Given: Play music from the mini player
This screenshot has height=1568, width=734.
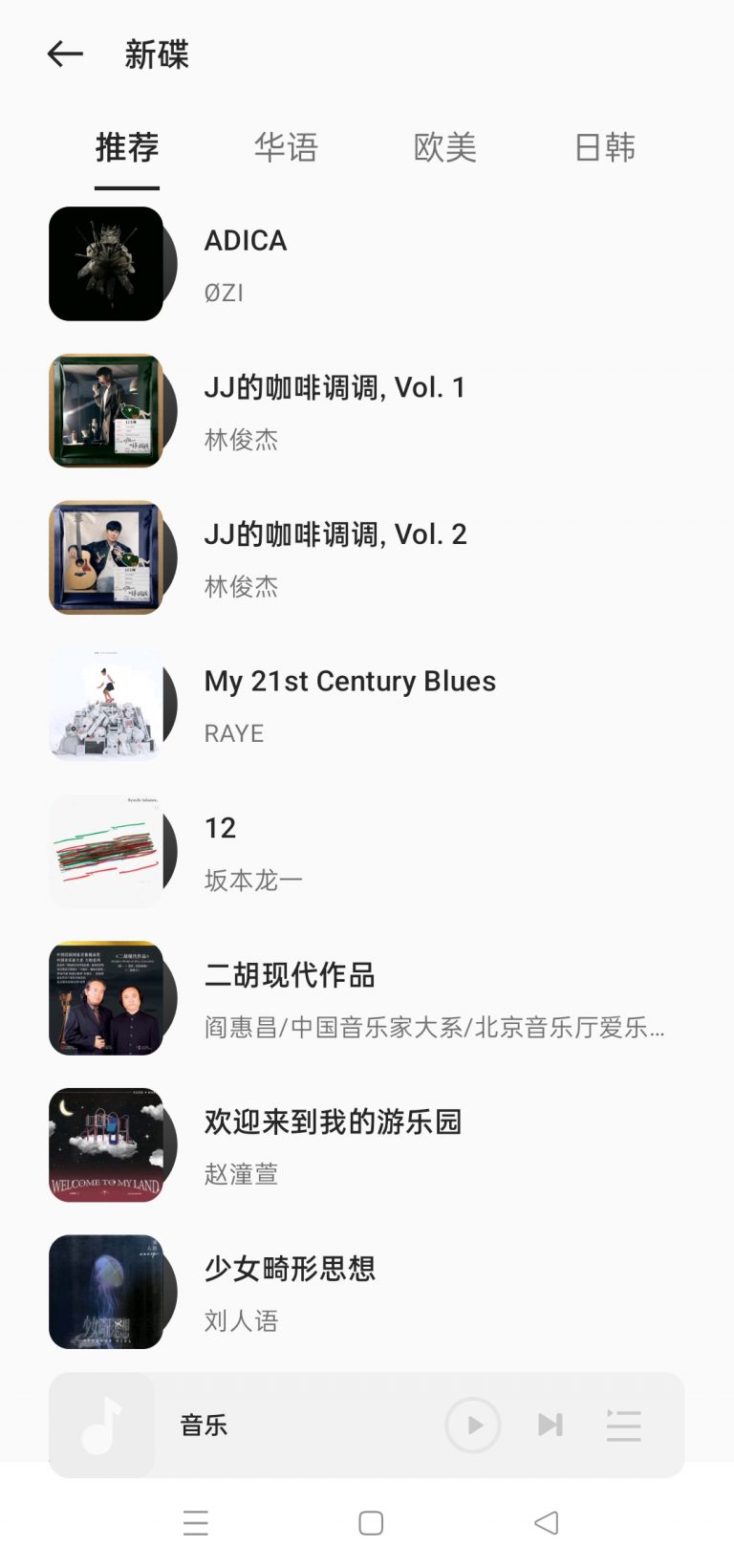Looking at the screenshot, I should (x=473, y=1426).
